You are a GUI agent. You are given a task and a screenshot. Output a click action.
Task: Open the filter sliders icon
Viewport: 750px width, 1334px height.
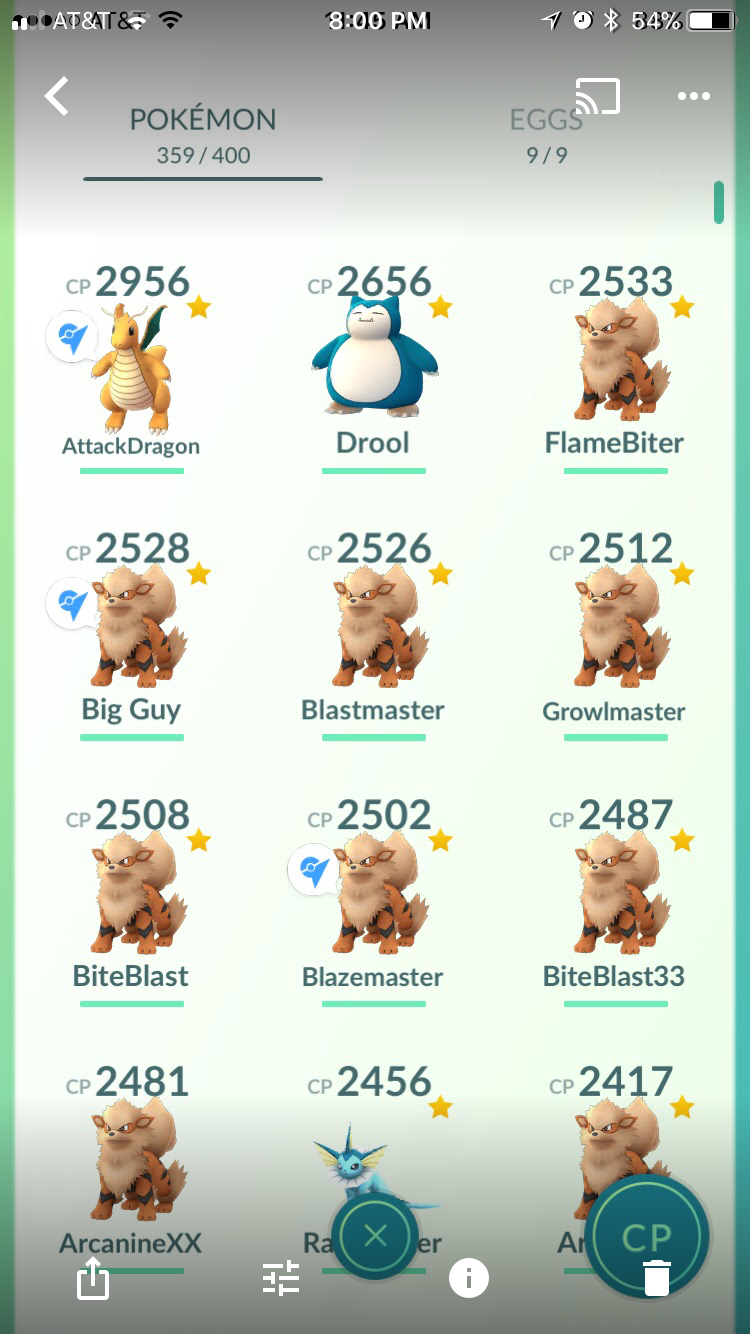281,1278
